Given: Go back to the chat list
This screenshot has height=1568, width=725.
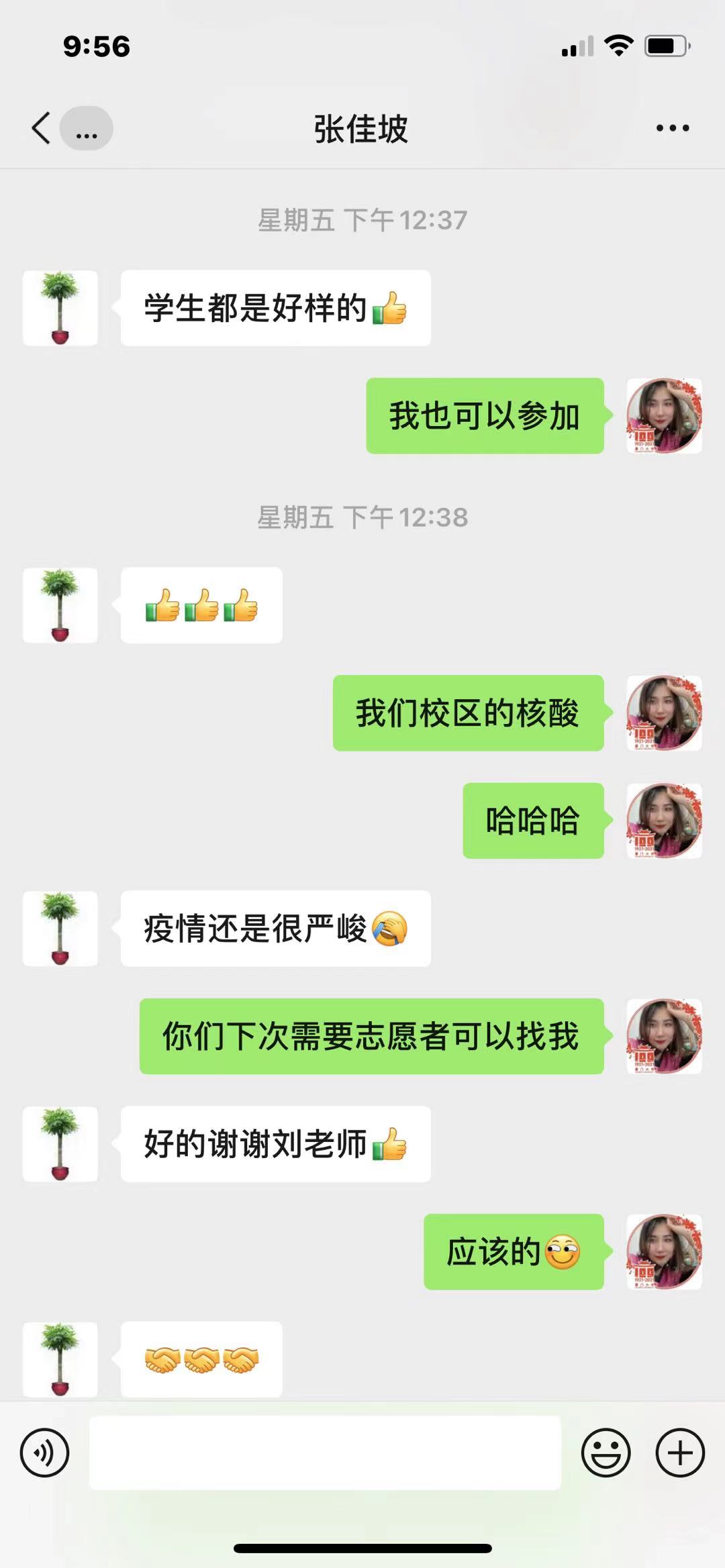Looking at the screenshot, I should (x=42, y=127).
